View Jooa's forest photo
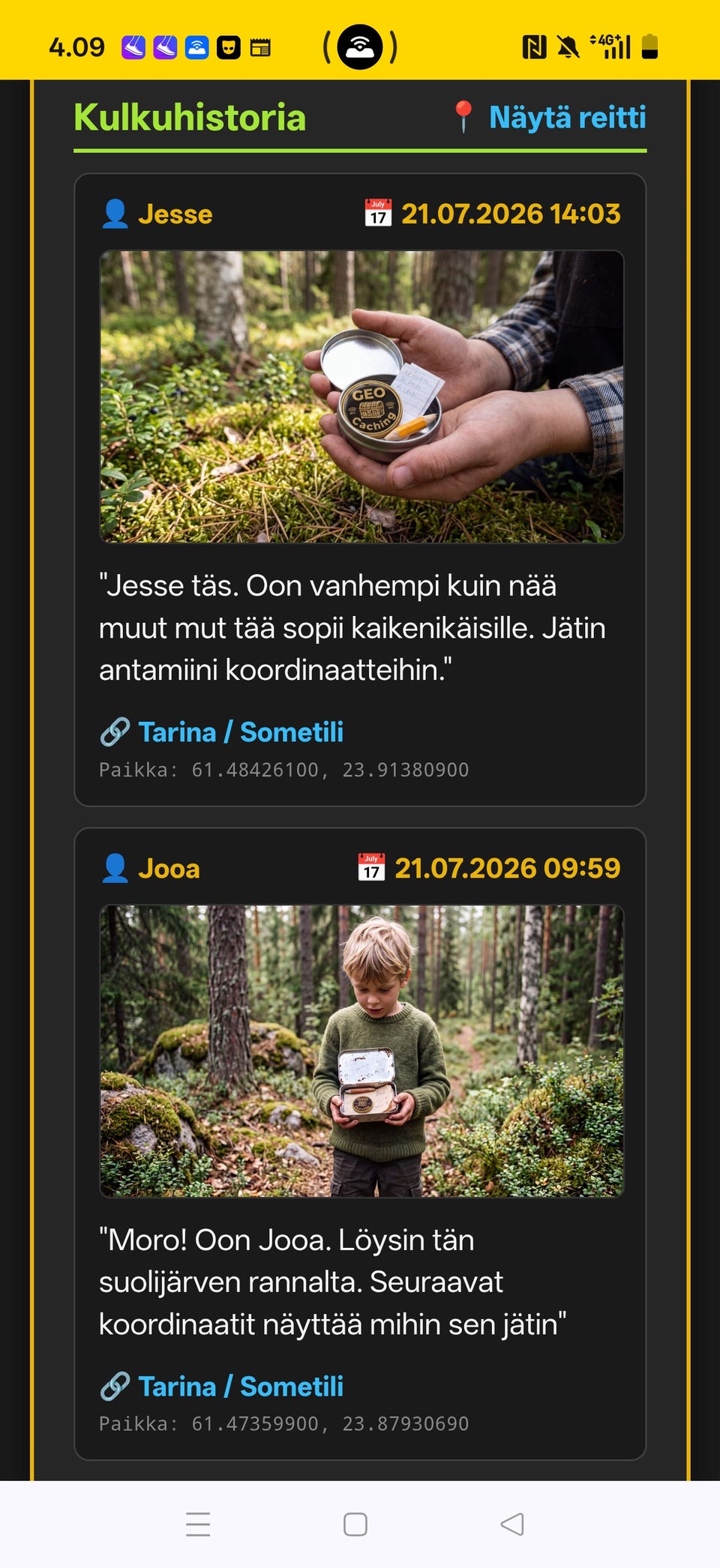The width and height of the screenshot is (720, 1568). click(x=361, y=1051)
